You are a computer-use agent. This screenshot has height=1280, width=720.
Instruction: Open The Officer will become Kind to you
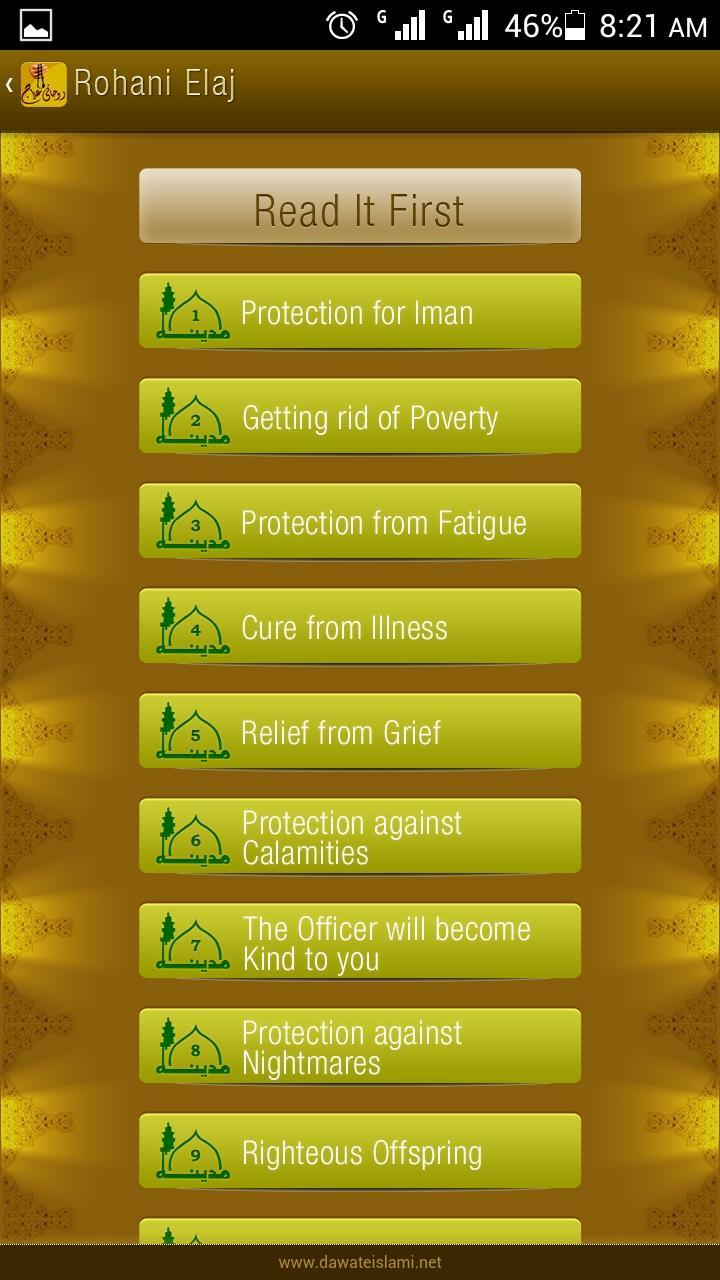coord(359,942)
